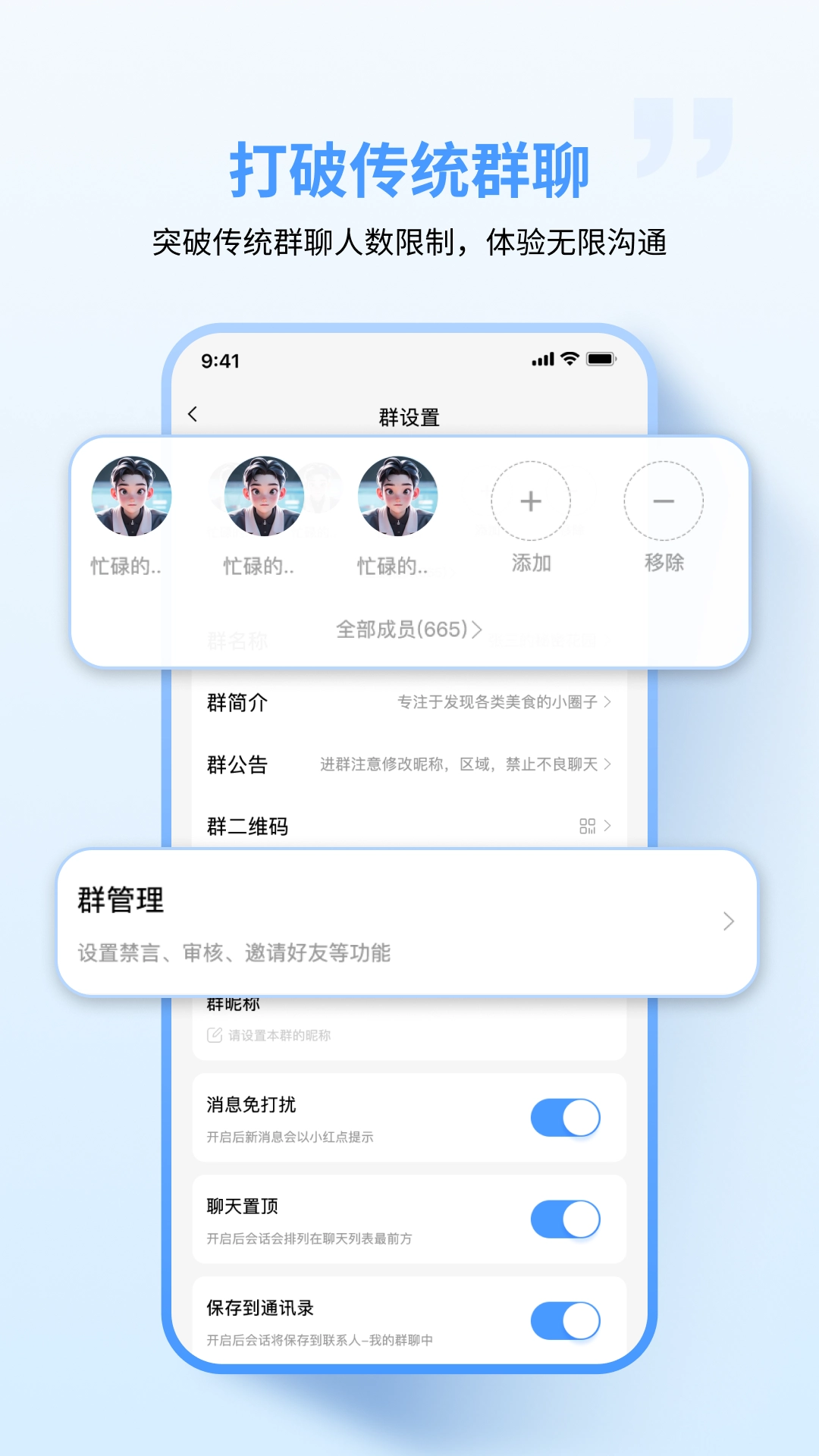
Task: Tap the Wi-Fi icon in the status bar
Action: point(567,357)
